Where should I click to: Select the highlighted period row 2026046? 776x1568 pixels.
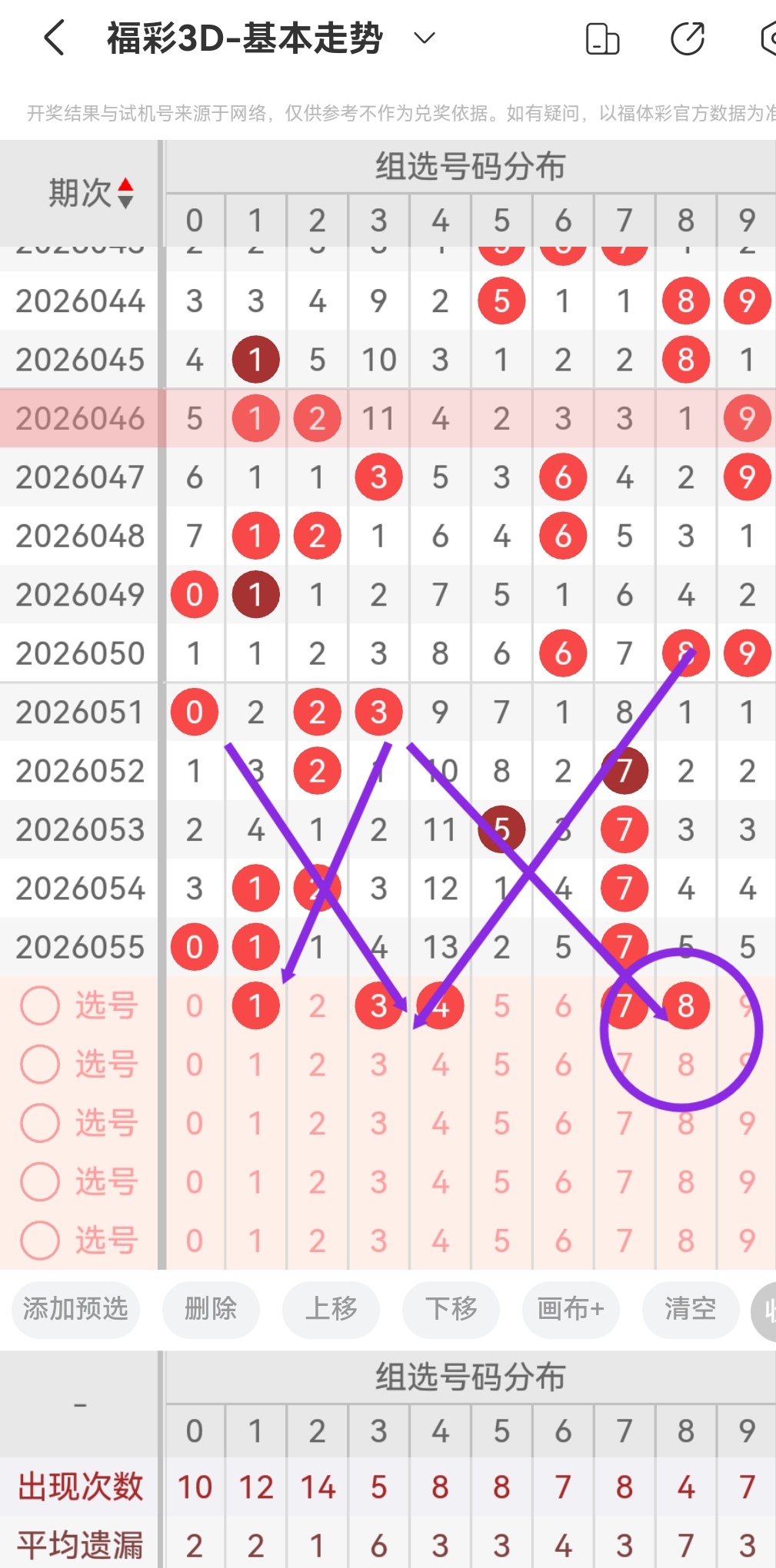[79, 419]
